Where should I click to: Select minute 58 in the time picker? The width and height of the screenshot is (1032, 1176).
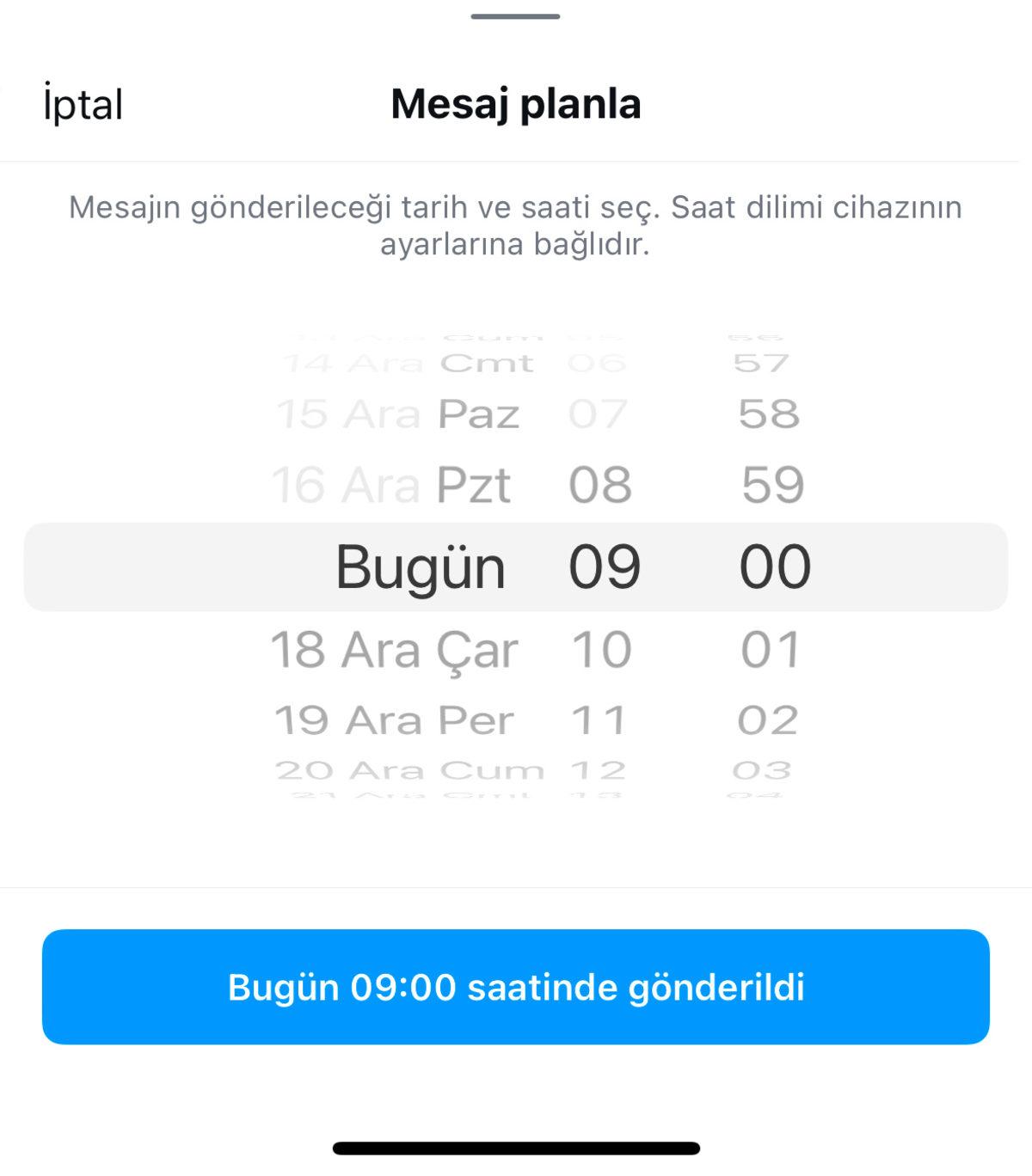[x=770, y=415]
